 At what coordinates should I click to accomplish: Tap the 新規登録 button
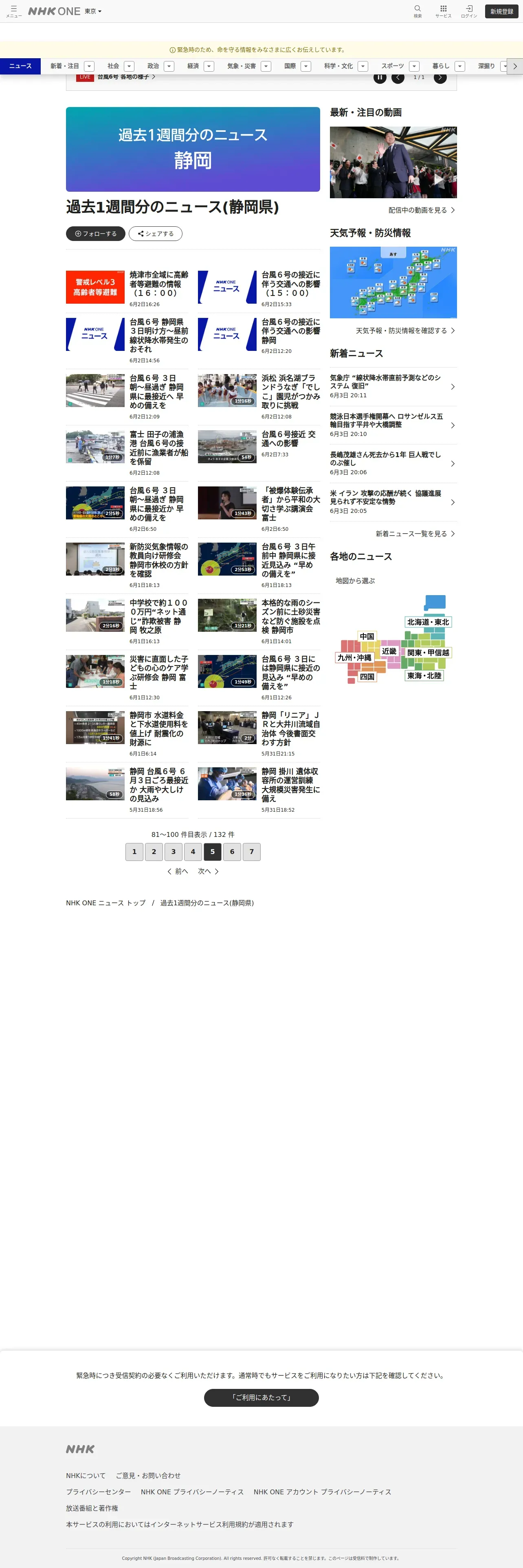[x=502, y=11]
